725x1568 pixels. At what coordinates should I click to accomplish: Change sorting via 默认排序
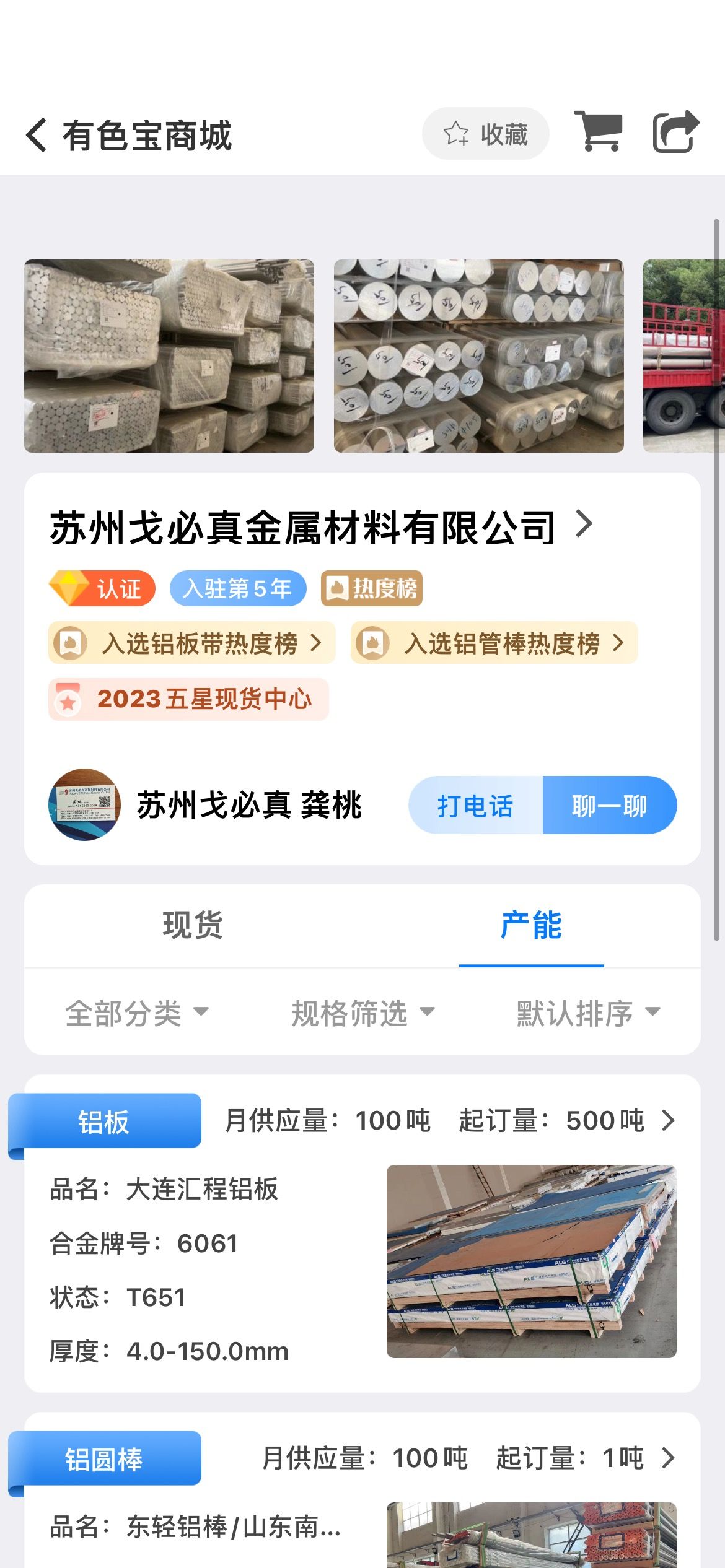(x=589, y=1013)
